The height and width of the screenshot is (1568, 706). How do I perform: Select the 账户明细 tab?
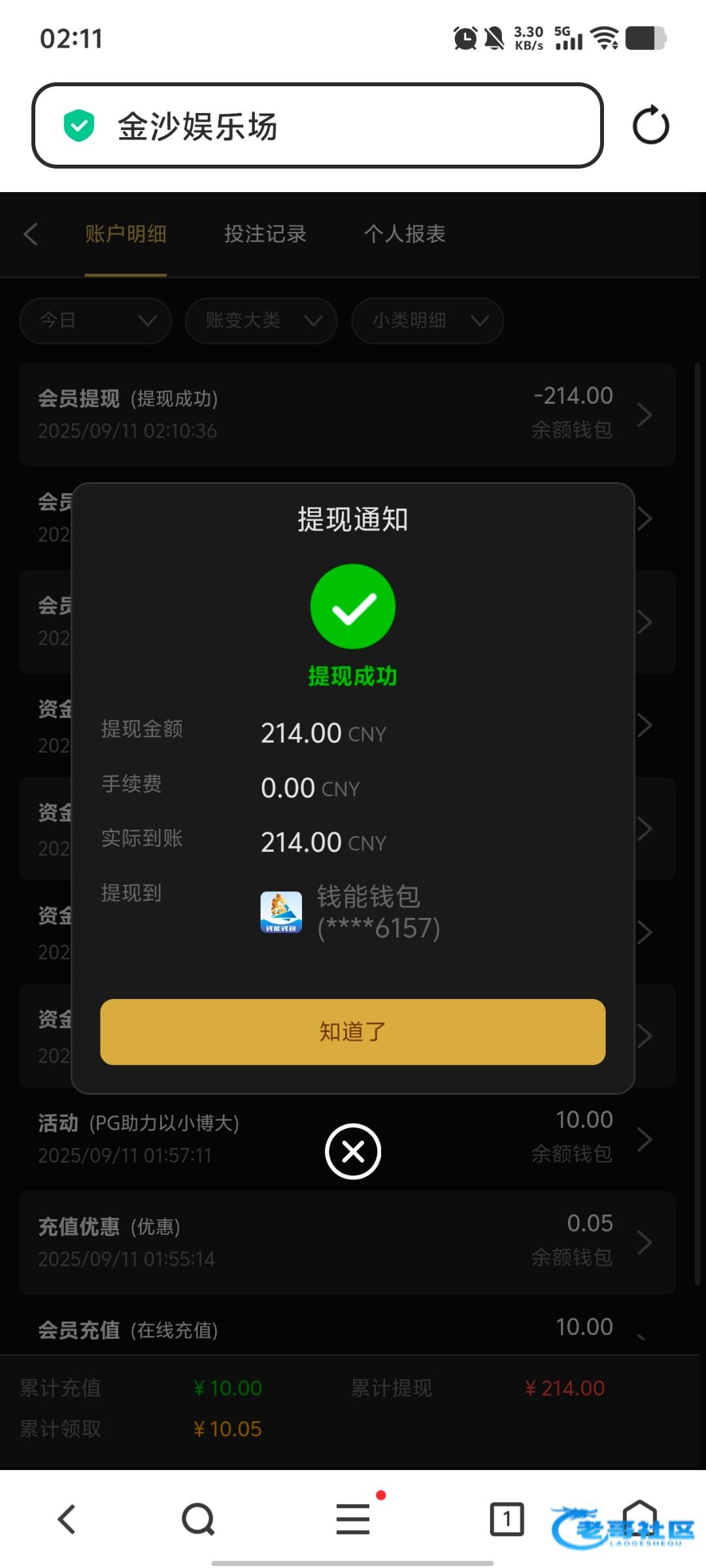pos(126,234)
